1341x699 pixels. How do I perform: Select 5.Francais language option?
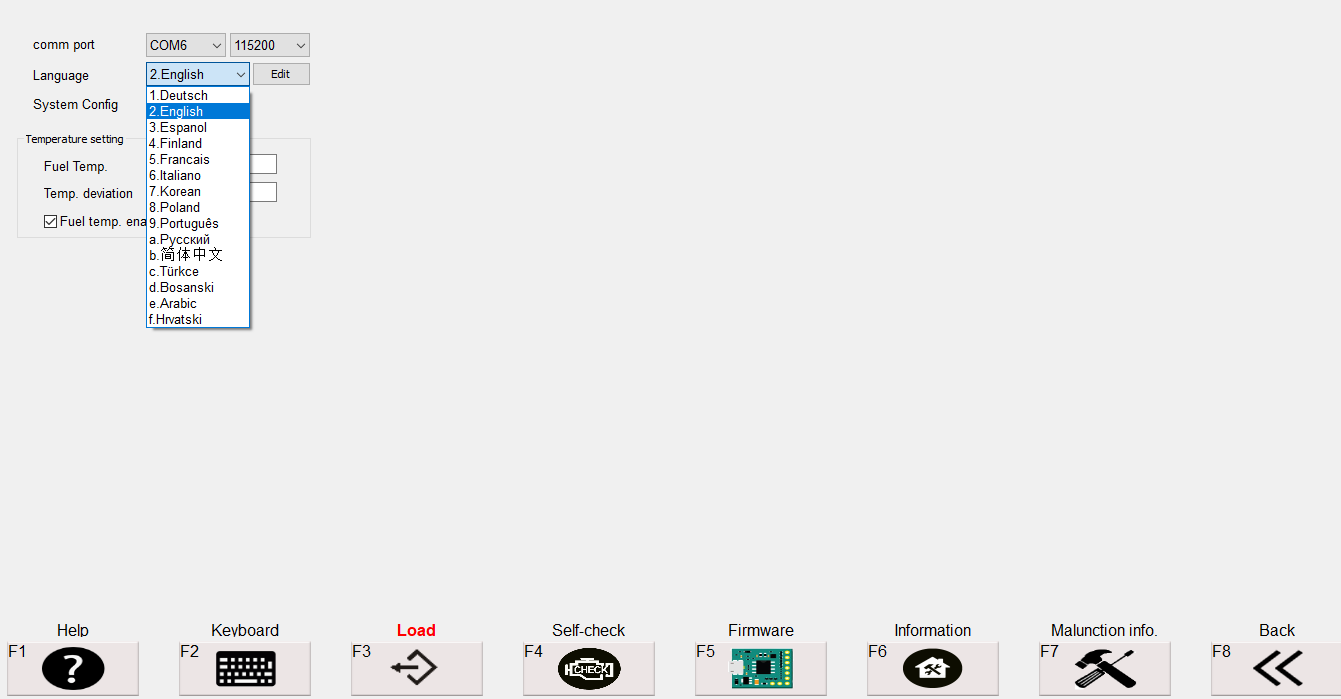point(197,160)
